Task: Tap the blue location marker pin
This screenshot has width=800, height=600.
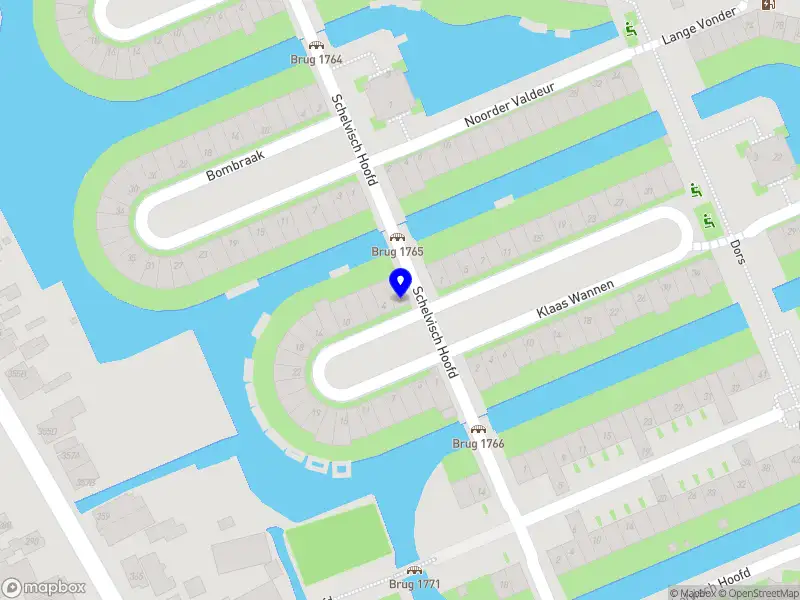Action: pos(400,281)
